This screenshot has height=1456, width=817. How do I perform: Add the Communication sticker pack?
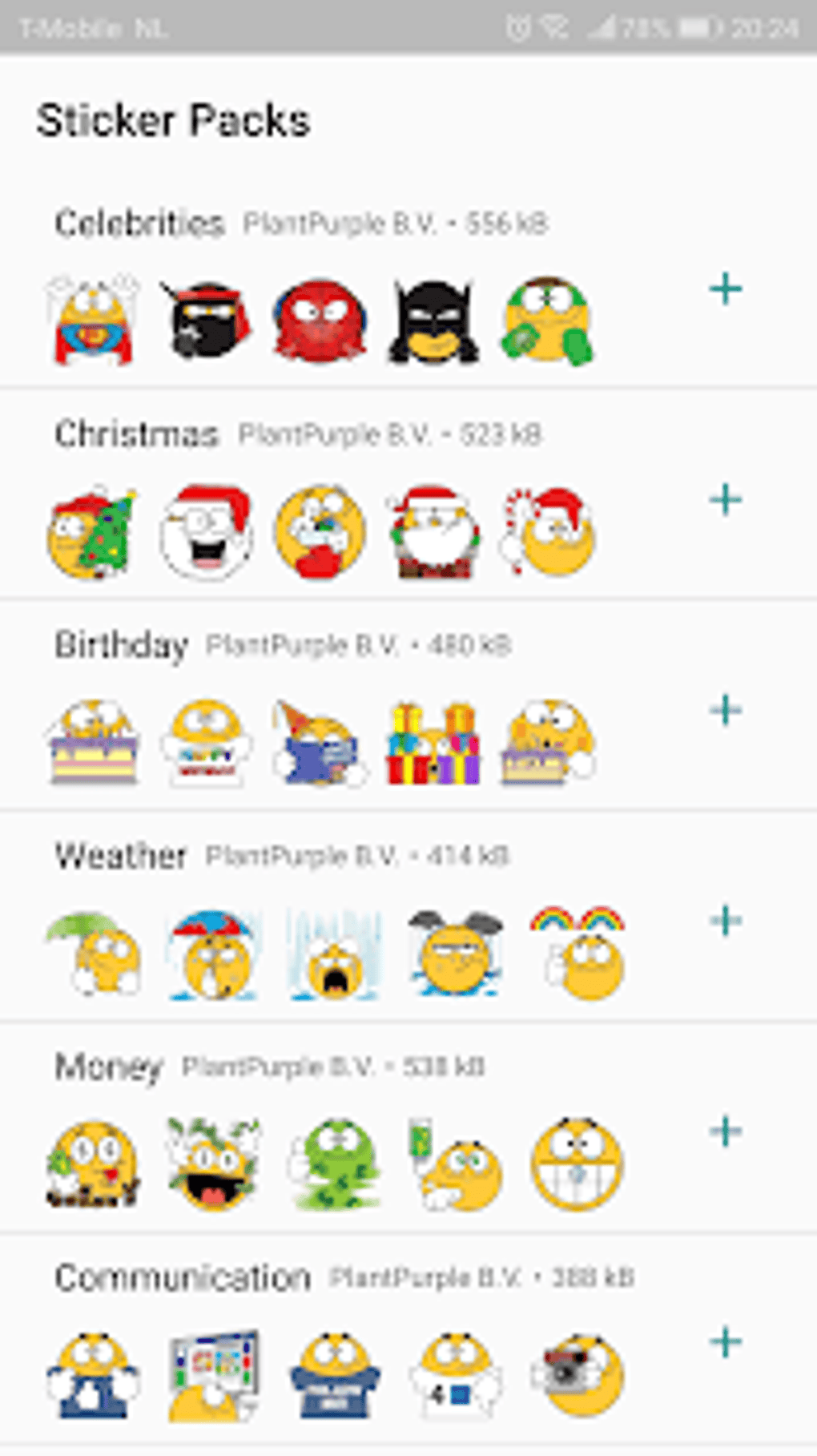726,1342
